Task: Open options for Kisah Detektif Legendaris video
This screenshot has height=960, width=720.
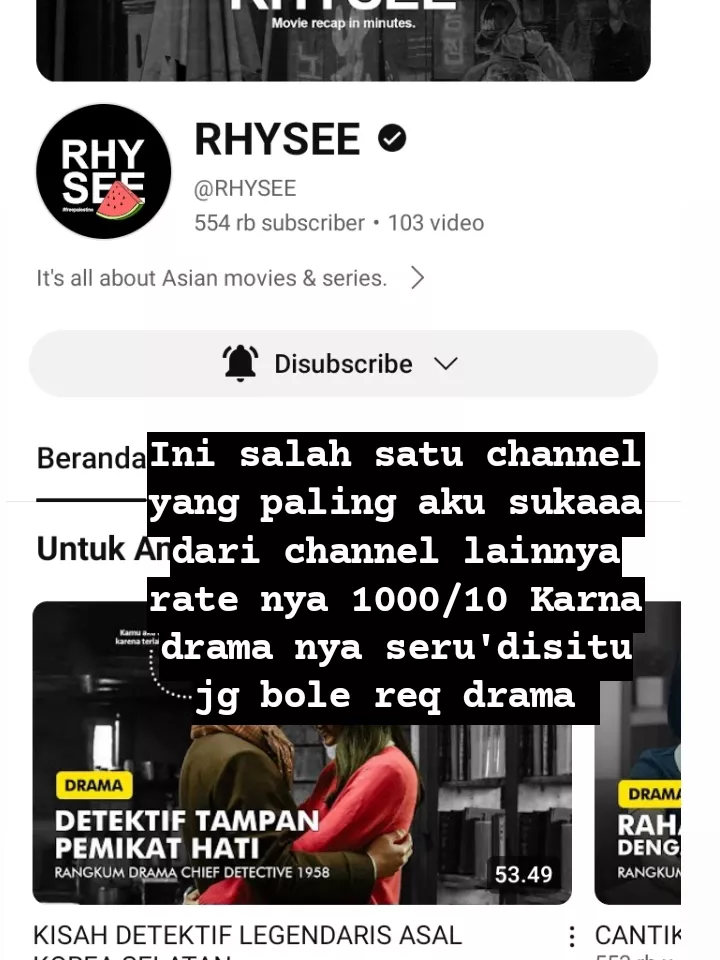Action: (x=571, y=937)
